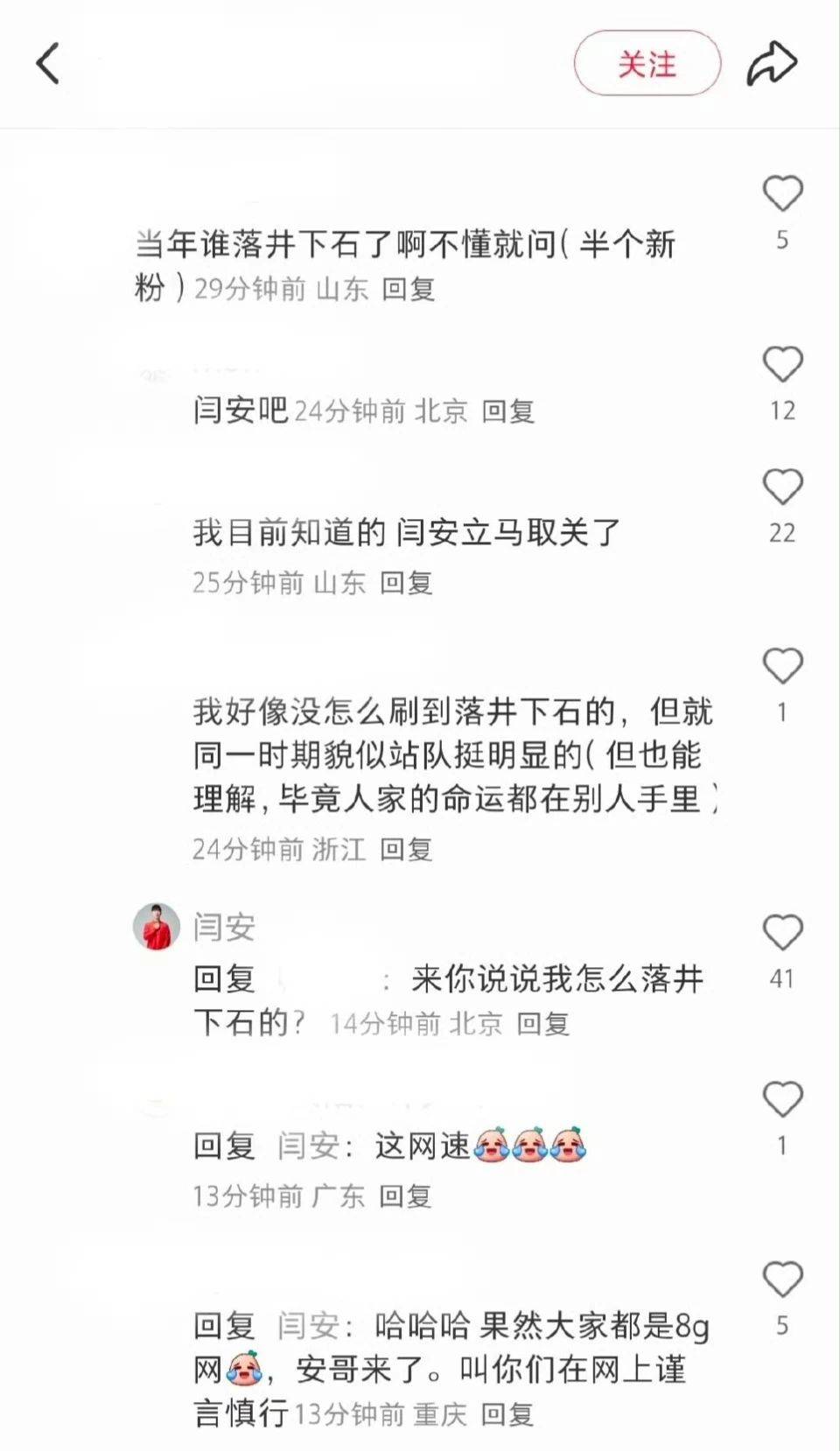This screenshot has height=1451, width=840.
Task: Reply to the 这网速 comment from 广东
Action: (x=405, y=1196)
